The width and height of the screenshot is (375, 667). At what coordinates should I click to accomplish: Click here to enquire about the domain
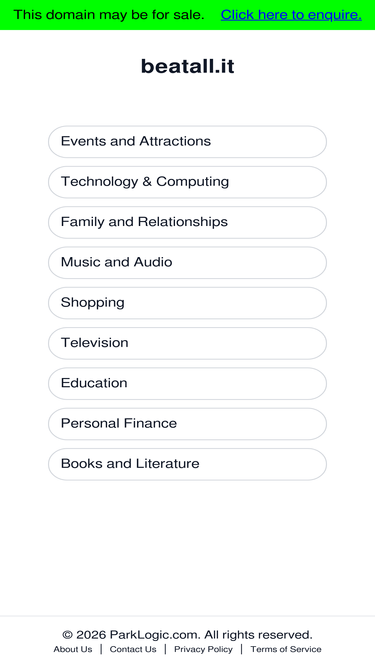(x=291, y=15)
